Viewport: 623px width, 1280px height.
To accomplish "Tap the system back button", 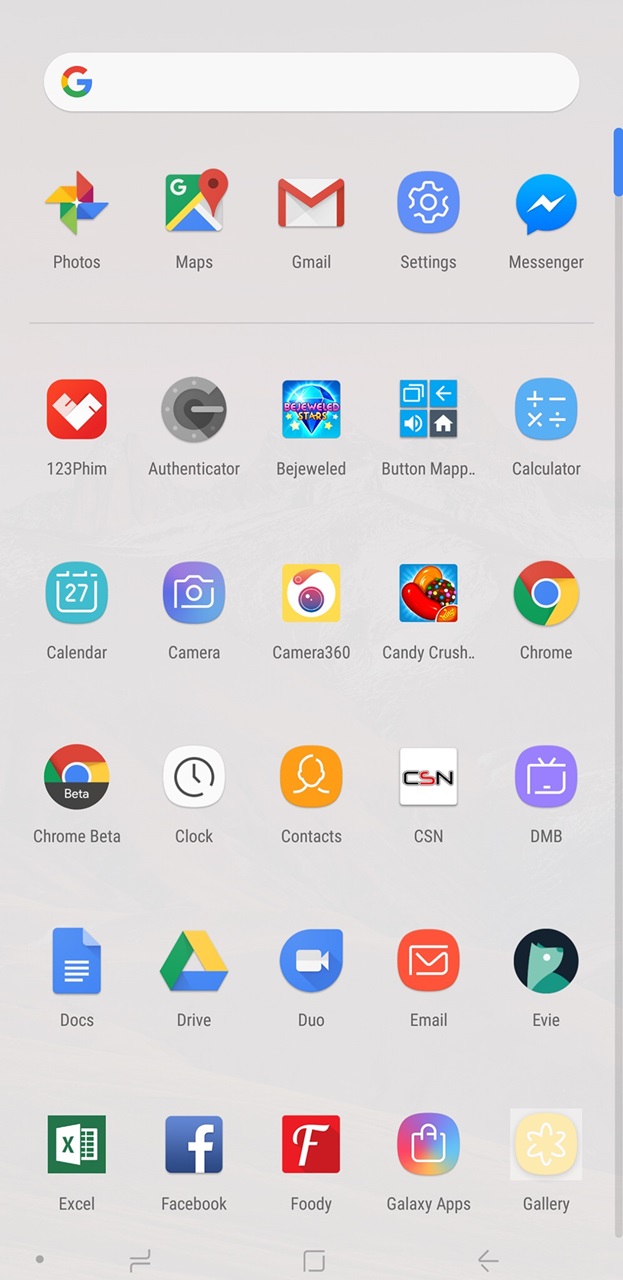I will coord(488,1261).
